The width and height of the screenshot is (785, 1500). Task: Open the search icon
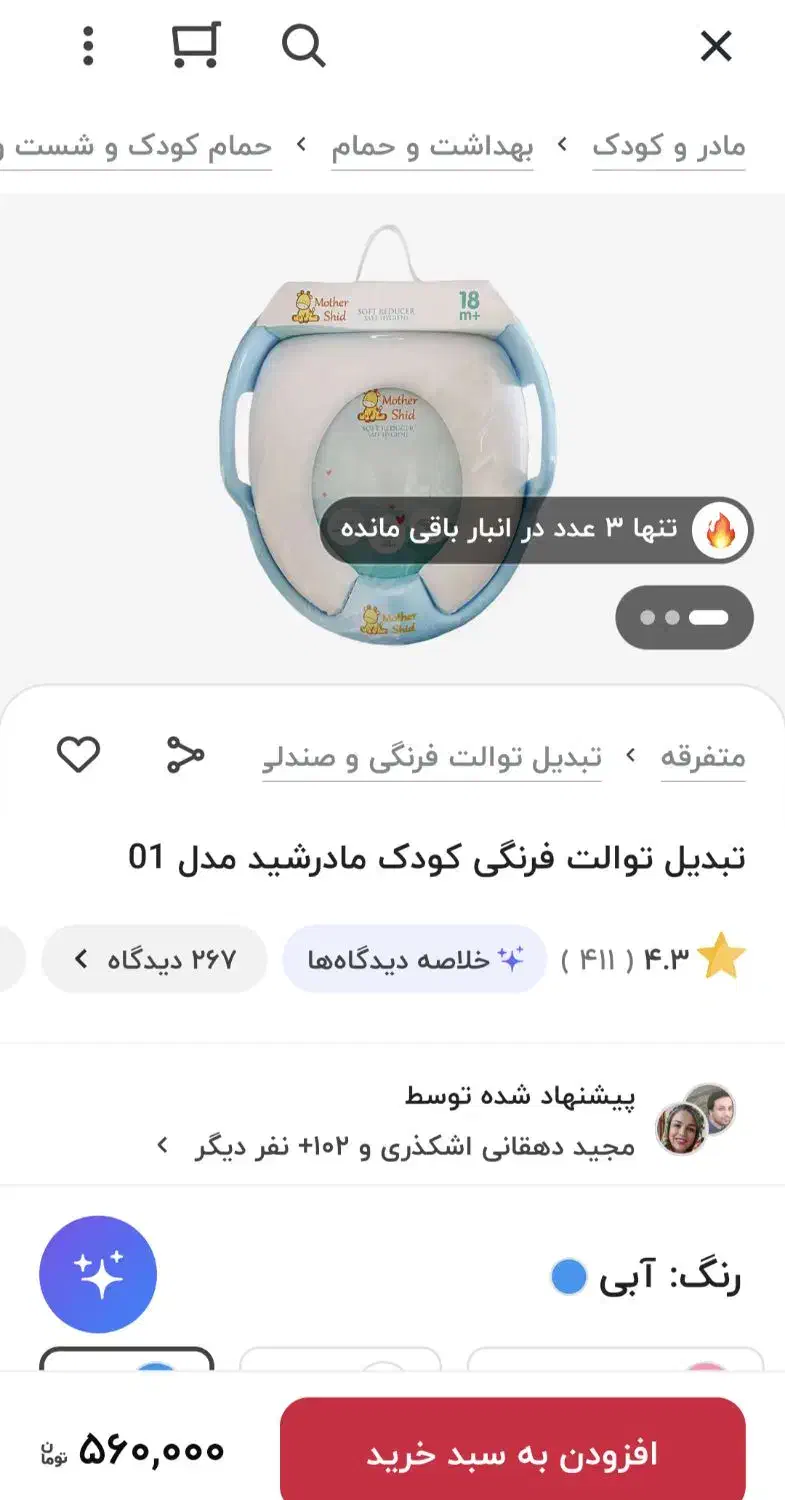pyautogui.click(x=303, y=46)
